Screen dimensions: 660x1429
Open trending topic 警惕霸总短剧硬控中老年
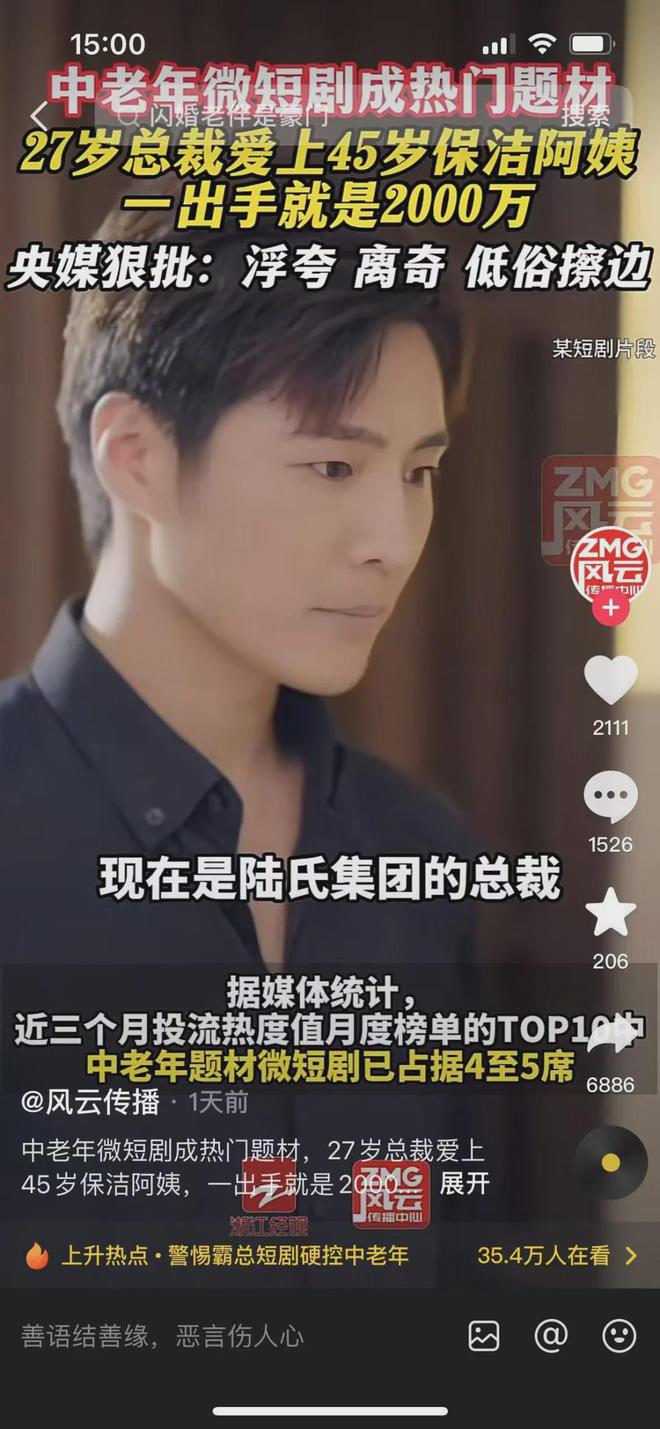[235, 1255]
